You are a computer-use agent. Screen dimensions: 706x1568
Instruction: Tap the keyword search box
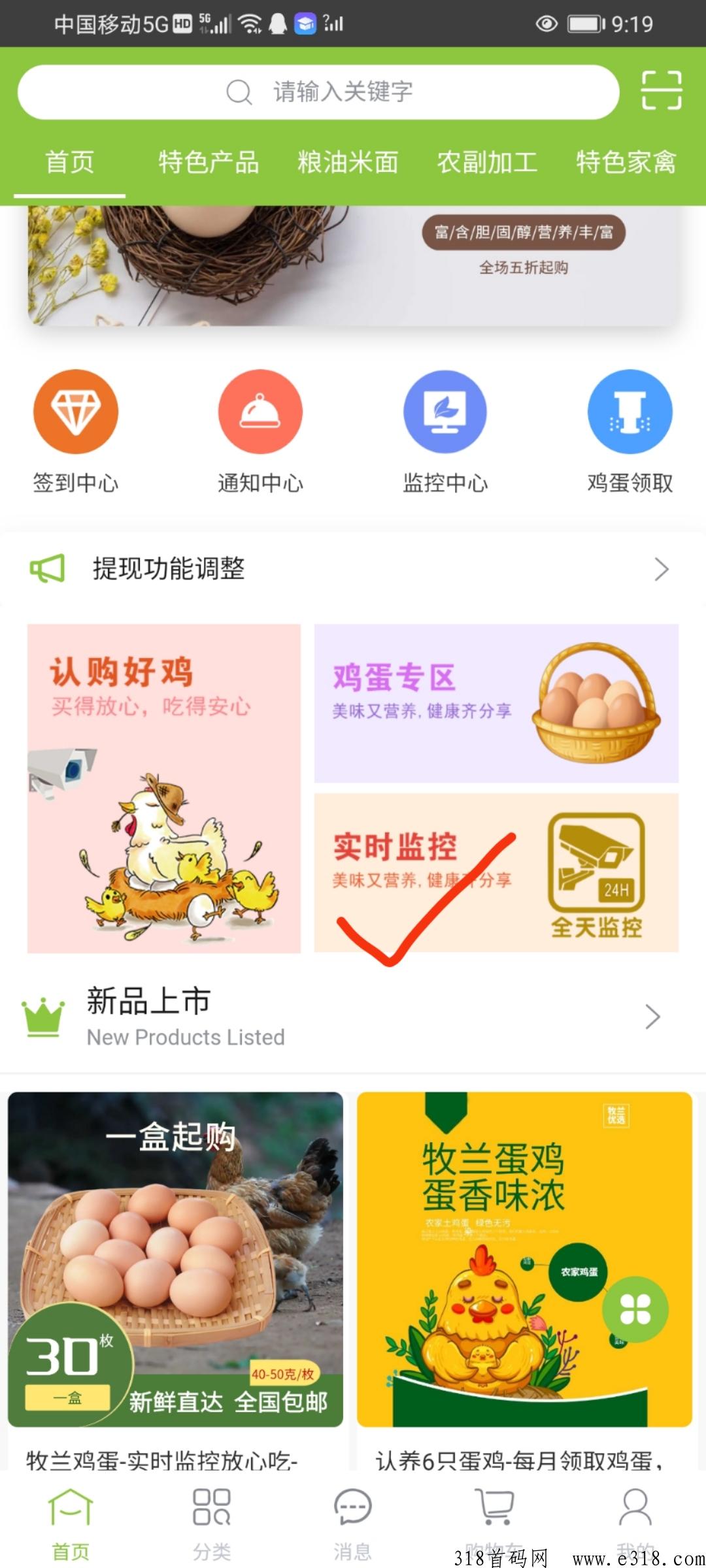pyautogui.click(x=318, y=92)
